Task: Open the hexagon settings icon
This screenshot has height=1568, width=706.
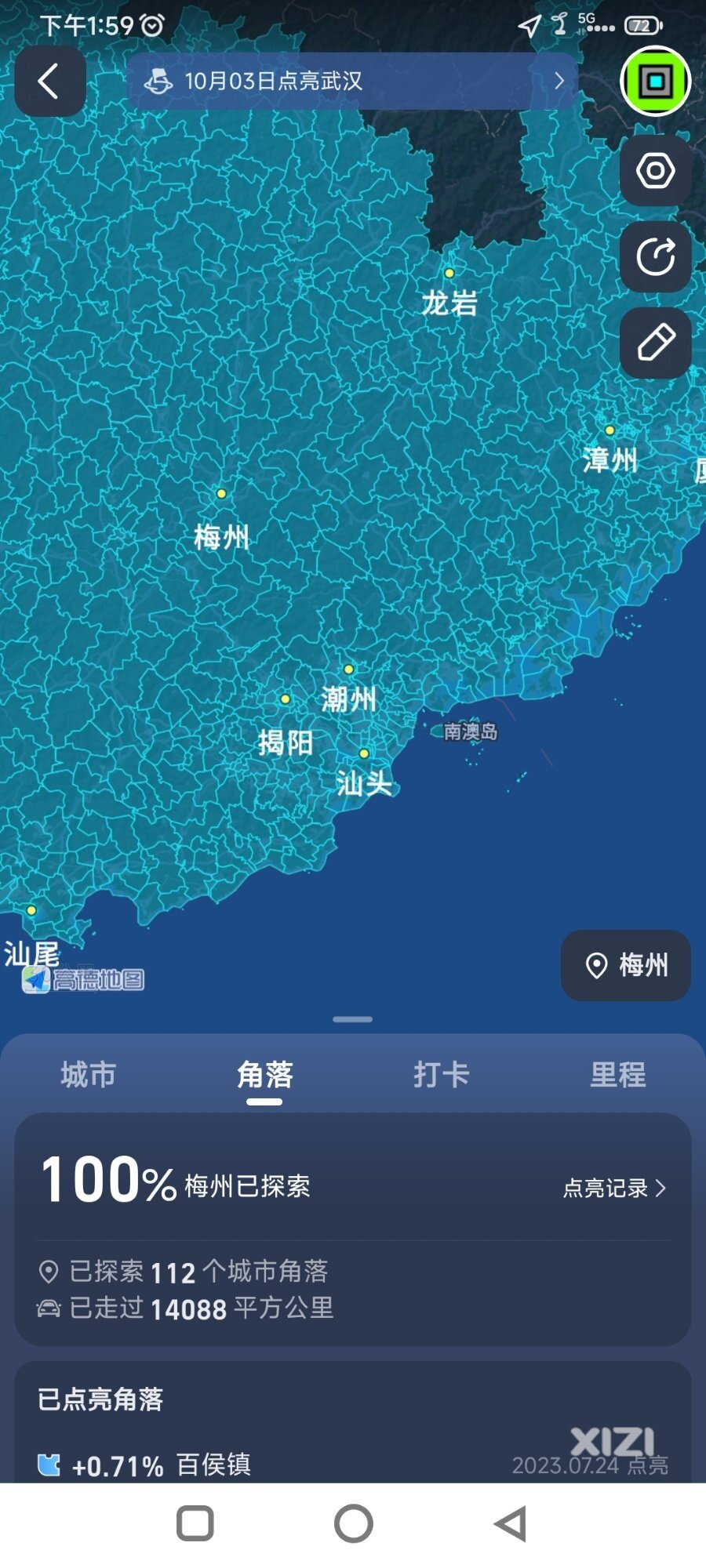Action: click(x=655, y=171)
